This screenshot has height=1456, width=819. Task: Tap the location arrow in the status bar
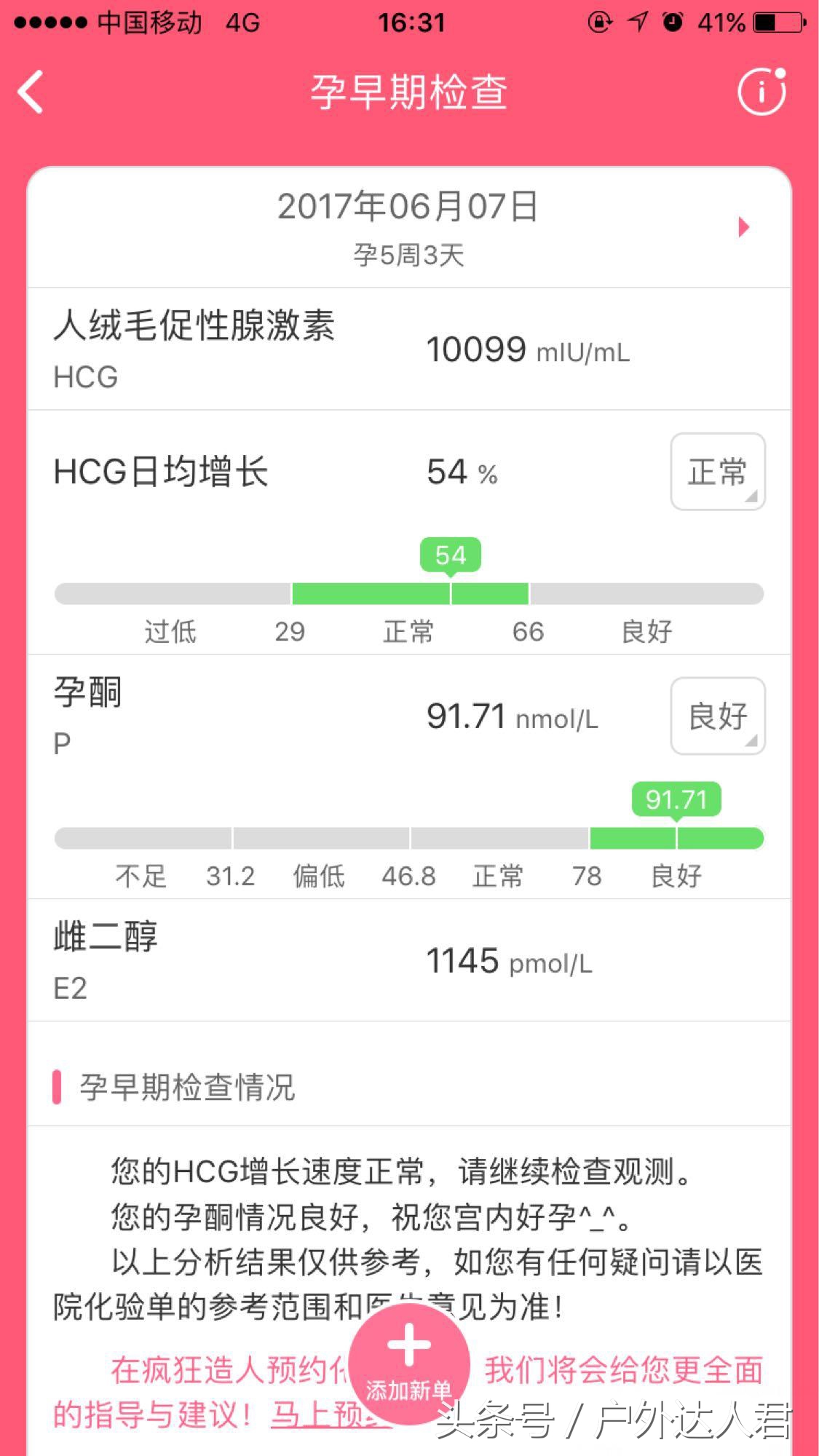coord(637,22)
